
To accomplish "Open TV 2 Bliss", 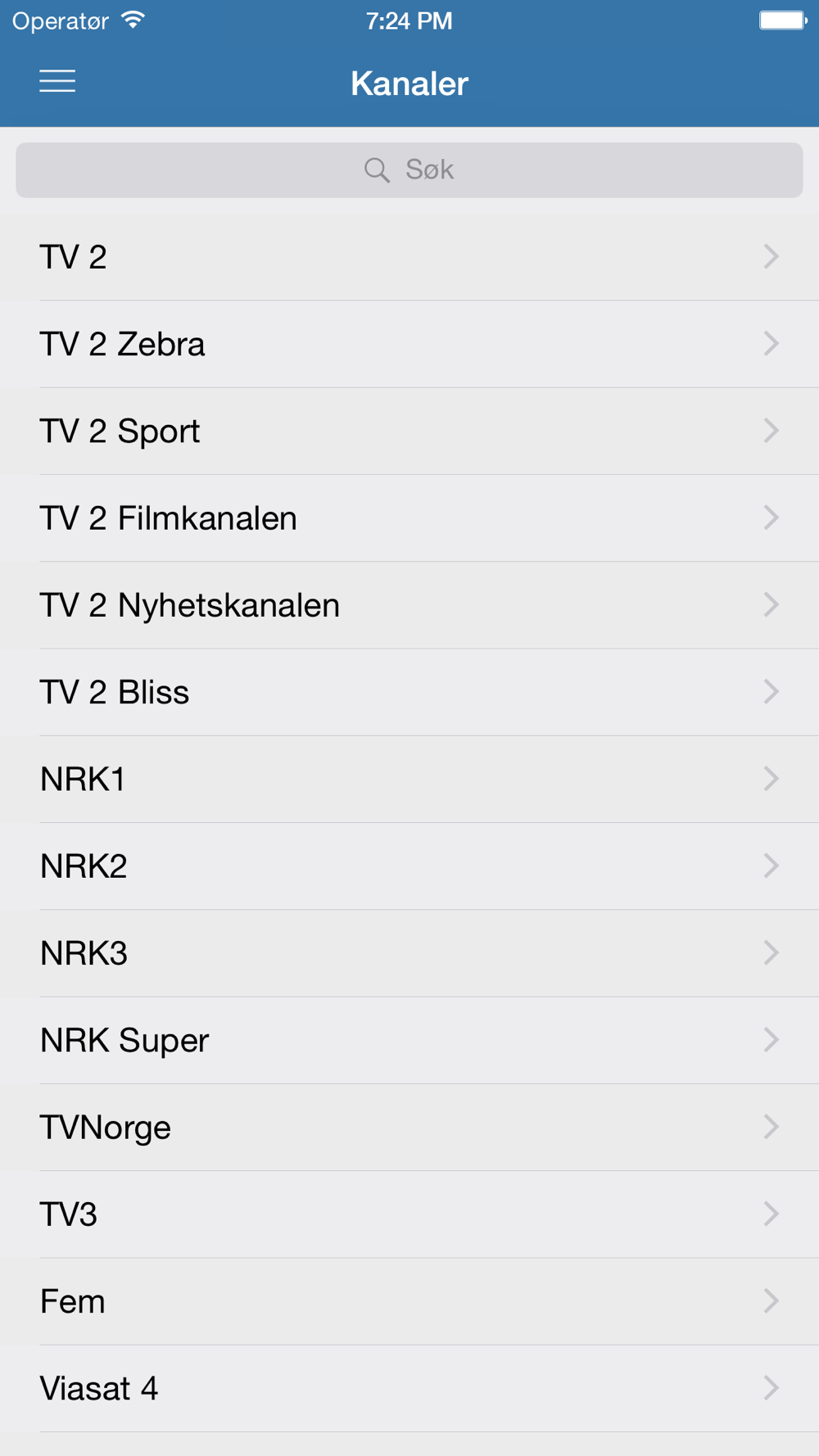I will 409,692.
